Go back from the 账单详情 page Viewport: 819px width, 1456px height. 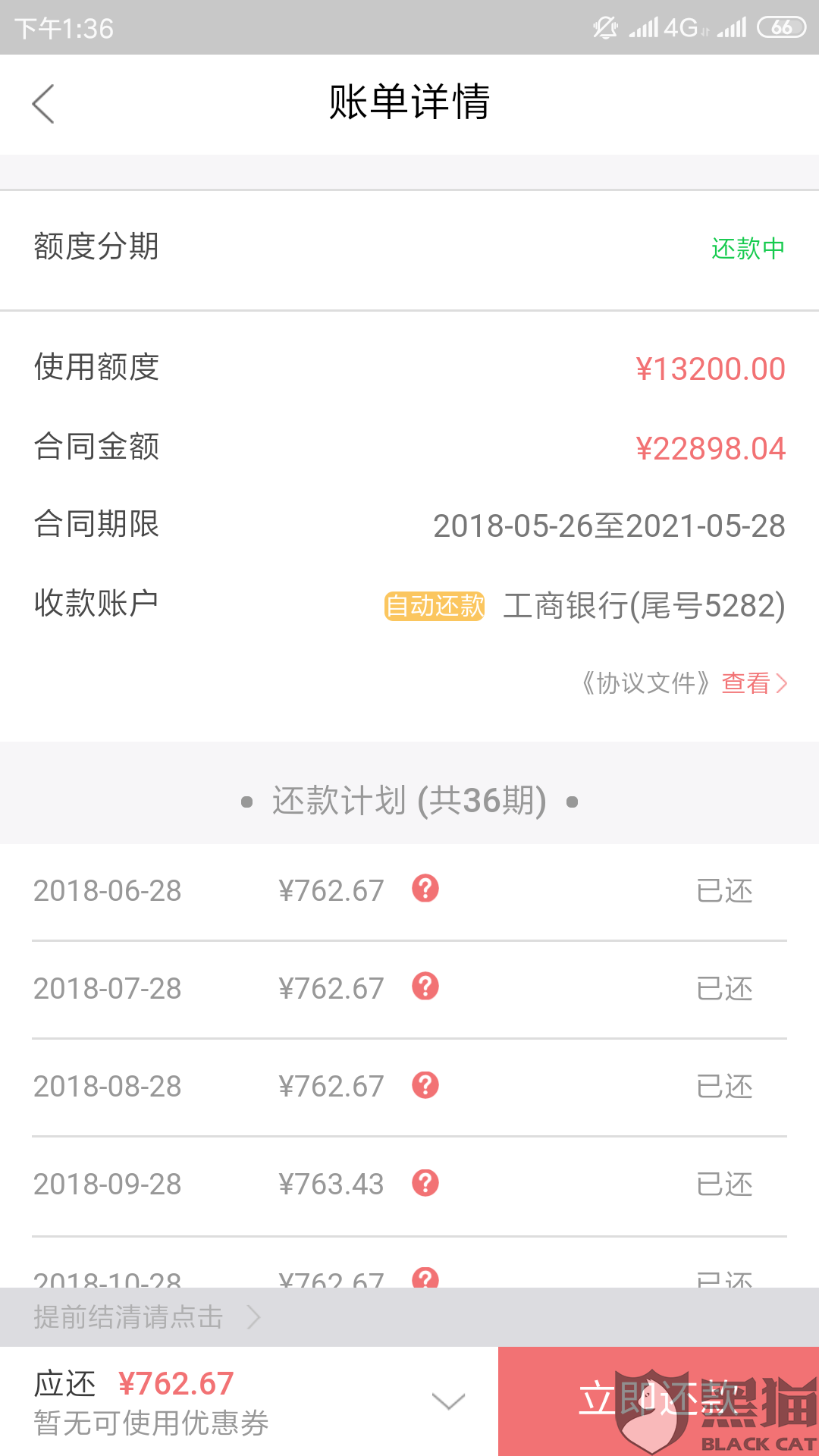click(43, 104)
